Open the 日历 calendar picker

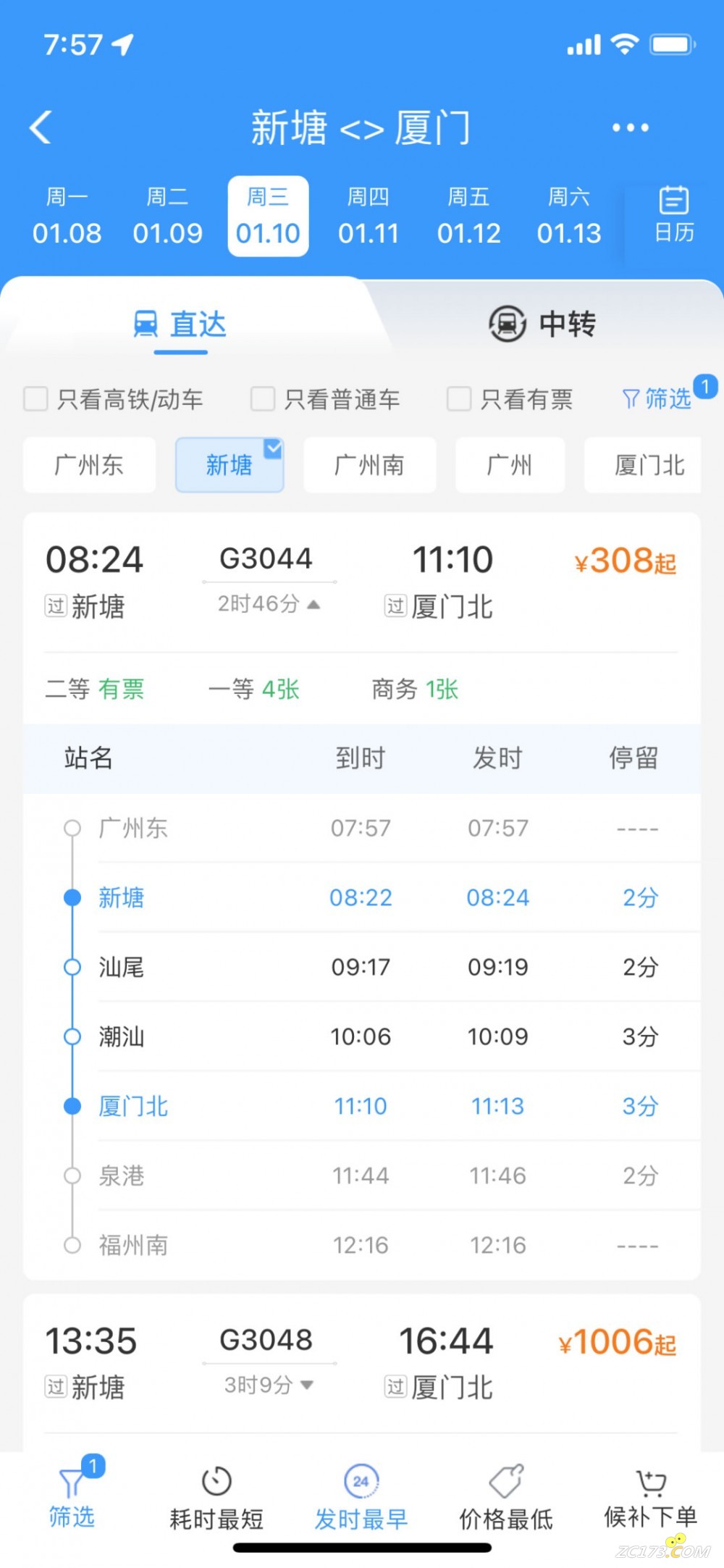pos(673,215)
